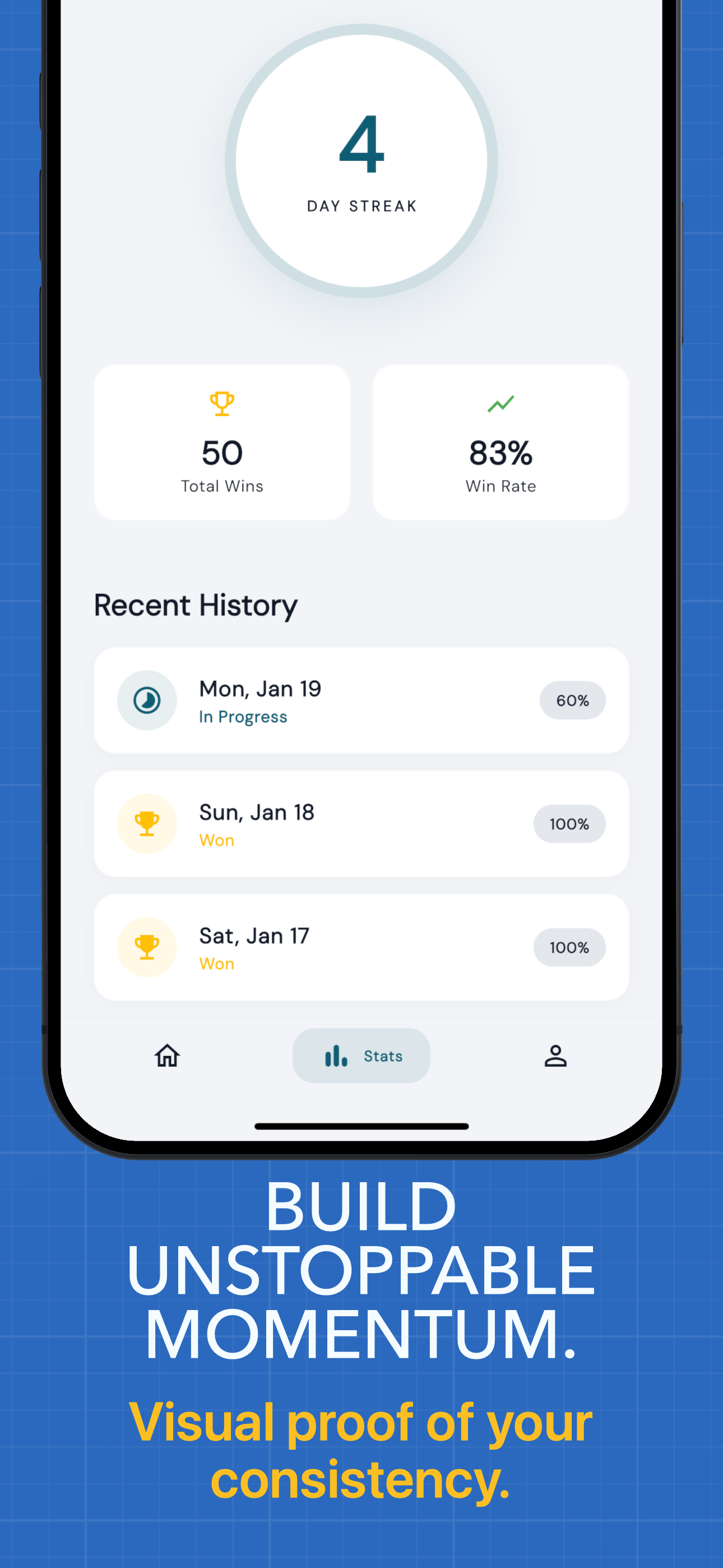Tap the 60% progress badge for Jan 19

(x=572, y=700)
